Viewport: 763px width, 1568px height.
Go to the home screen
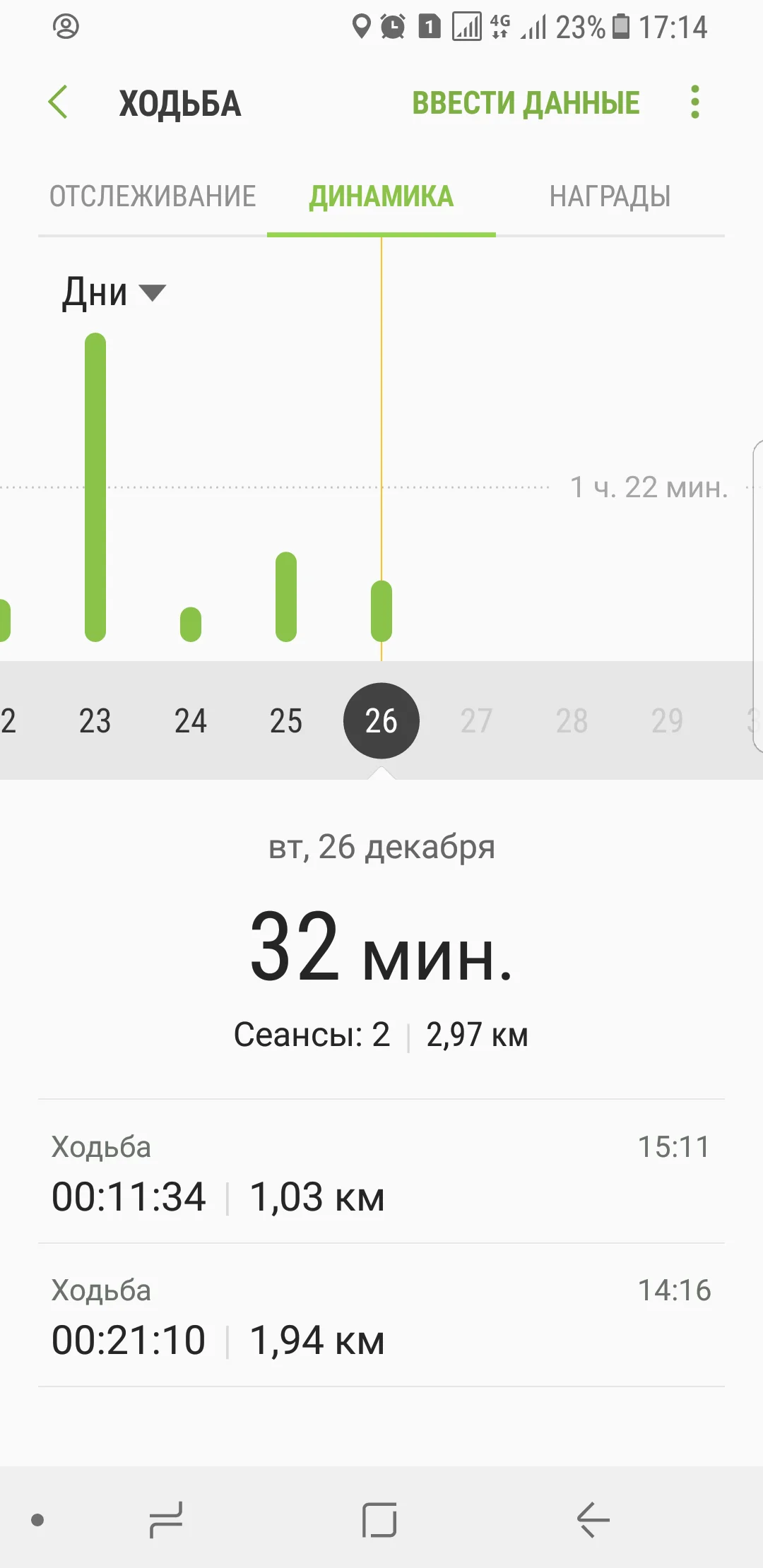click(379, 1519)
